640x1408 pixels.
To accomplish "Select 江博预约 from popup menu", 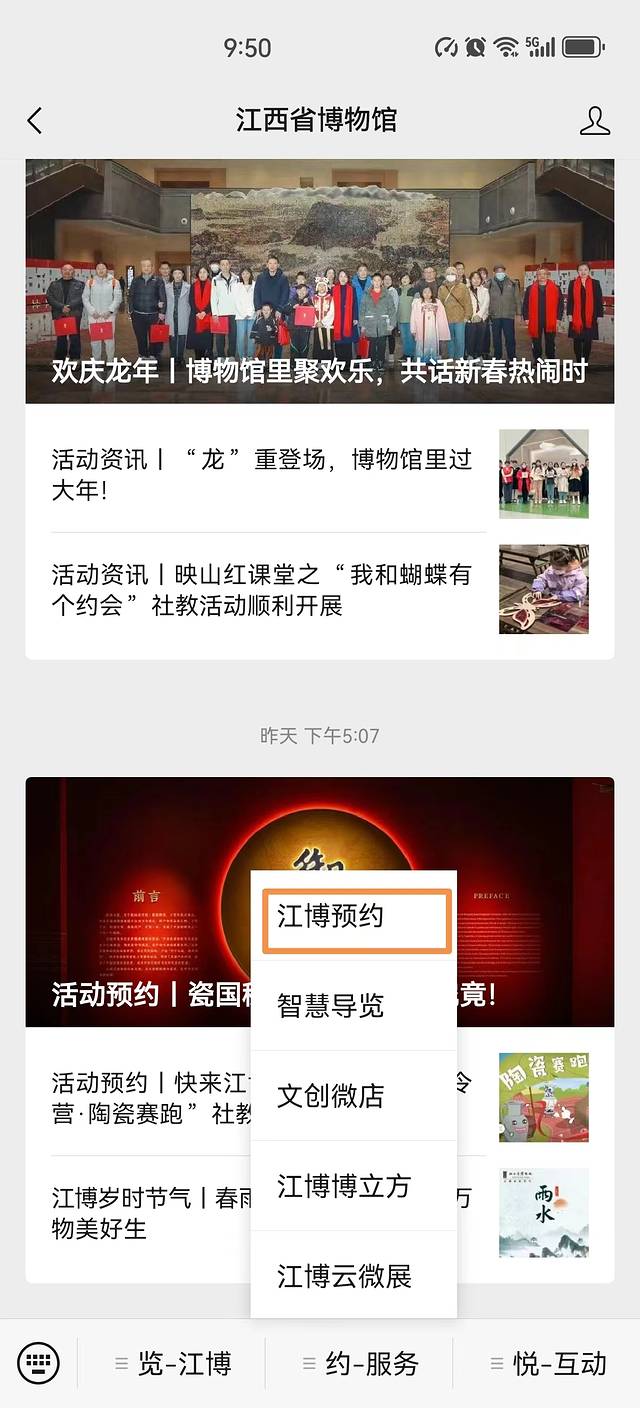I will [x=356, y=916].
